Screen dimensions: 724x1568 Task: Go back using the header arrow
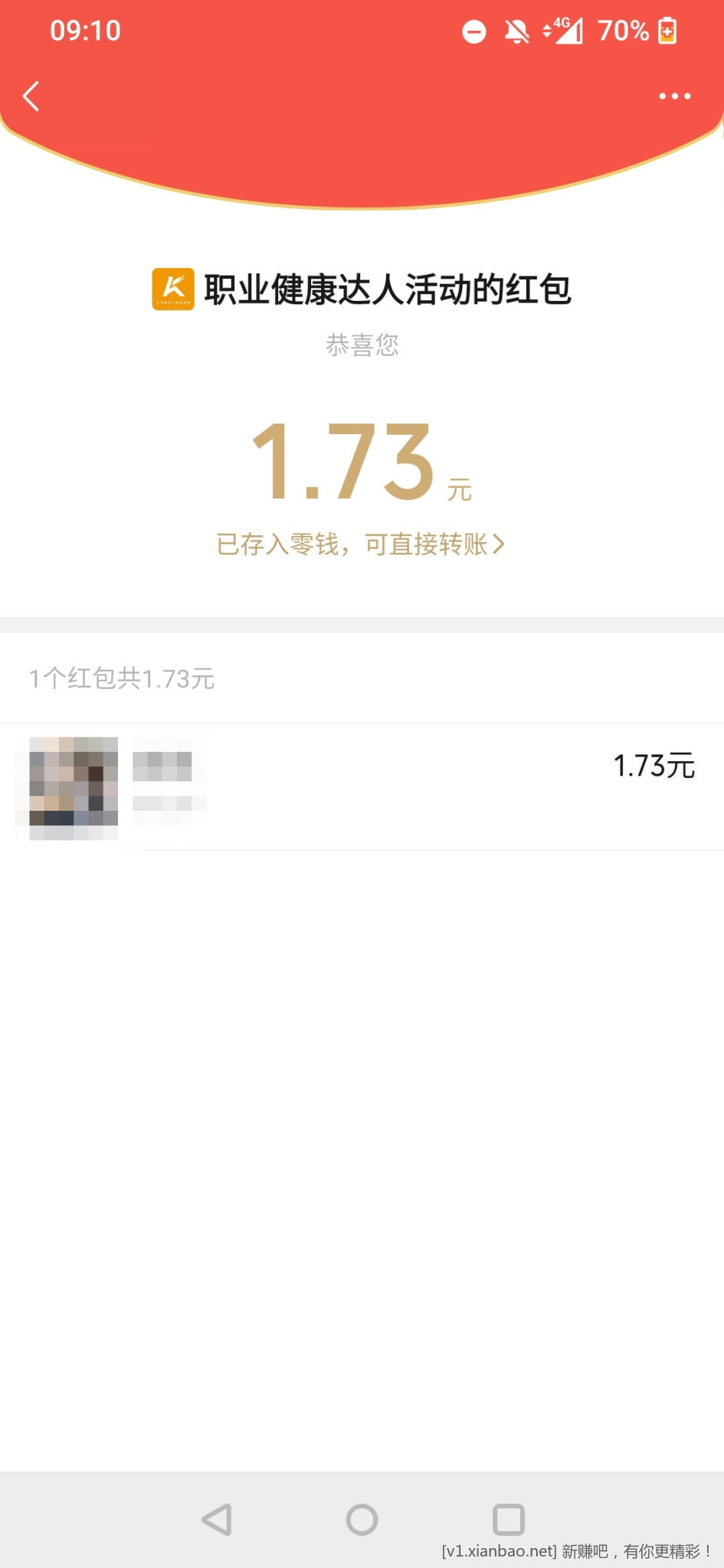click(x=31, y=96)
